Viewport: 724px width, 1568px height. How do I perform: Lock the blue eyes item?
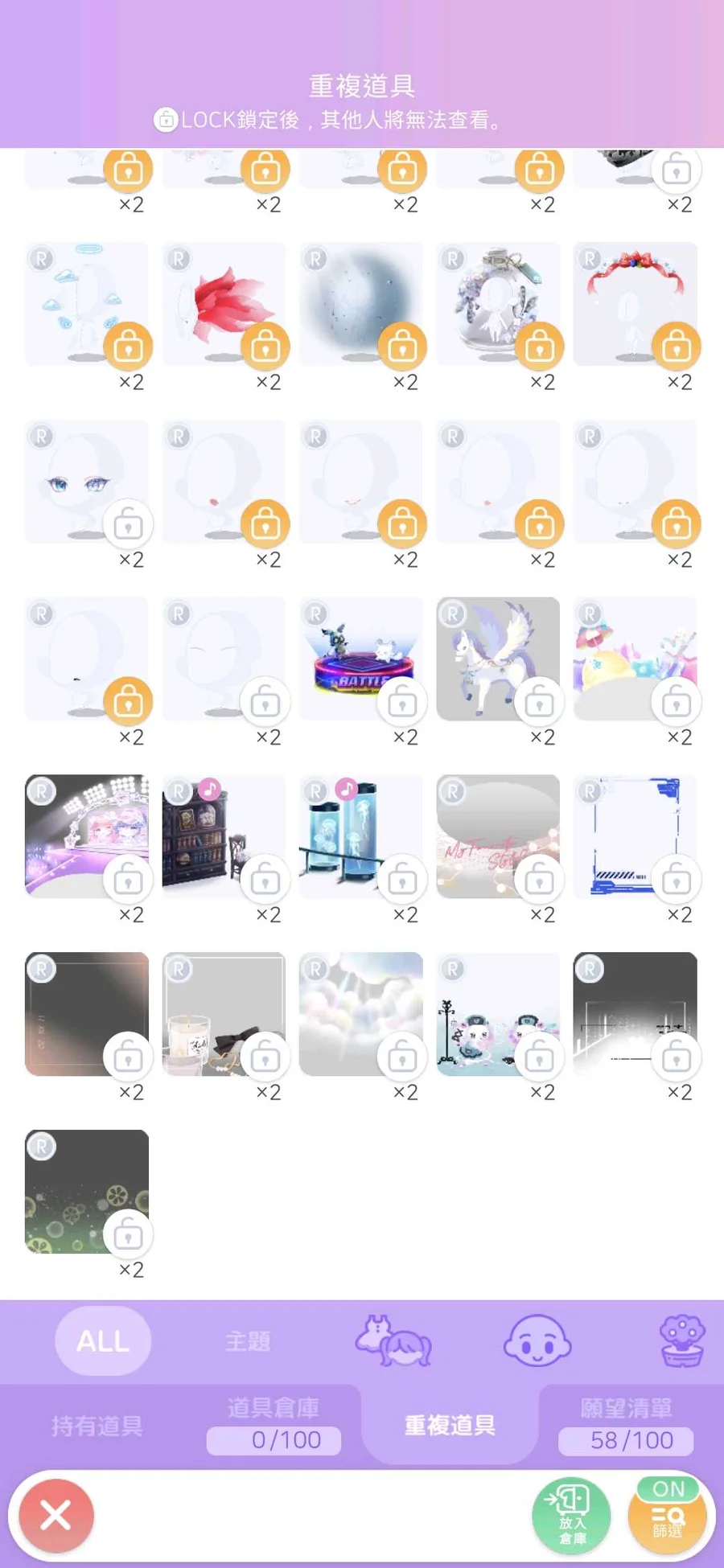[129, 525]
